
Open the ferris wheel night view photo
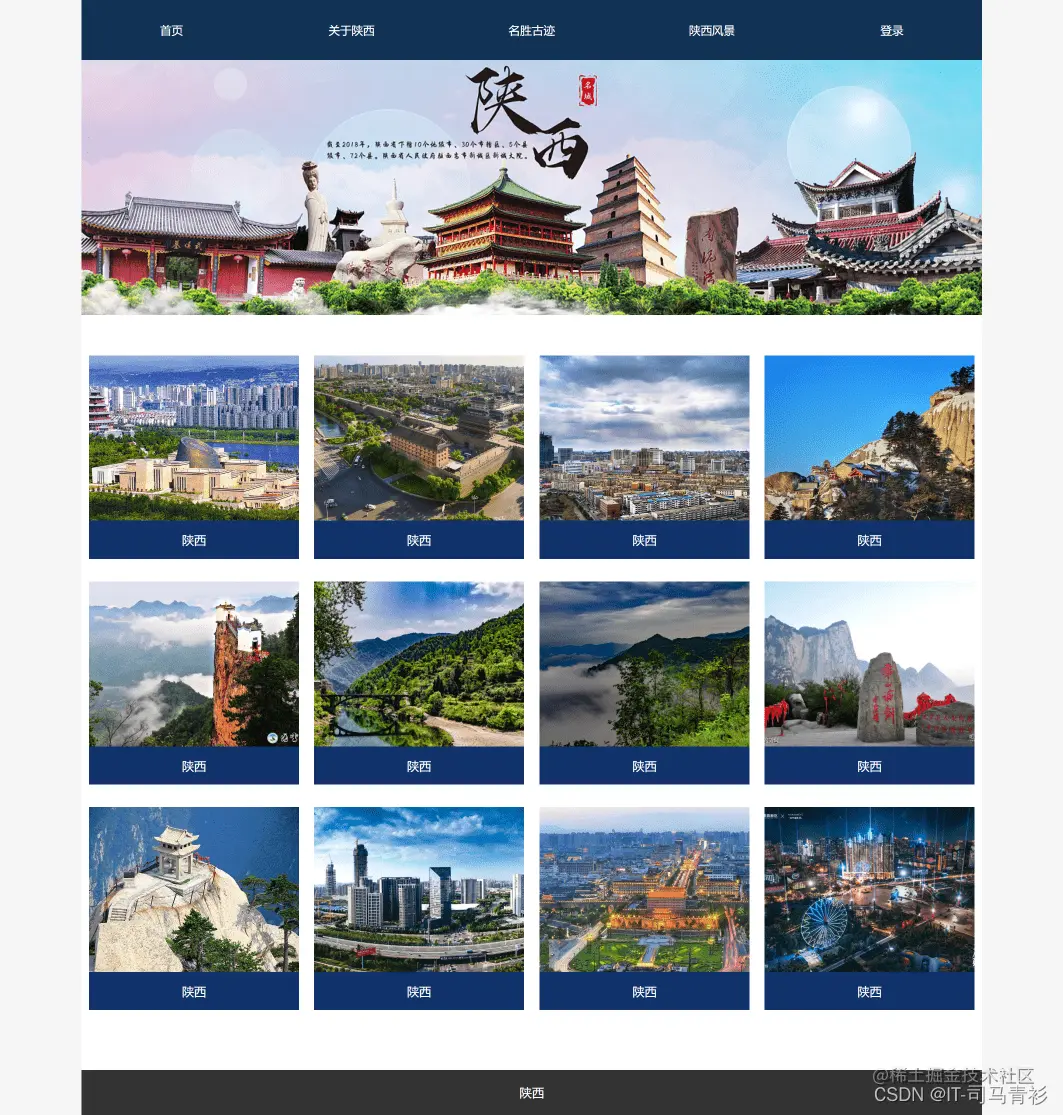869,890
